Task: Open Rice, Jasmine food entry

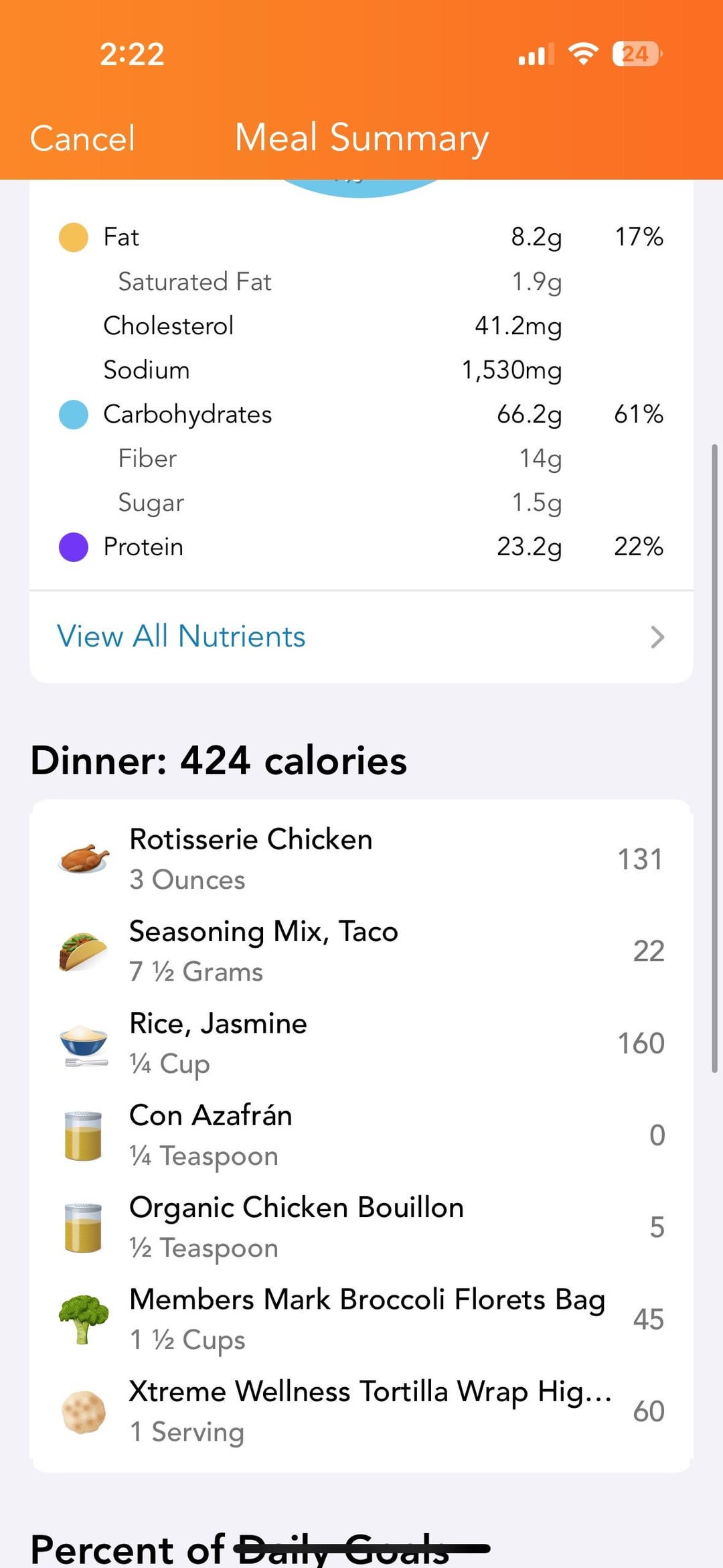Action: click(361, 1043)
